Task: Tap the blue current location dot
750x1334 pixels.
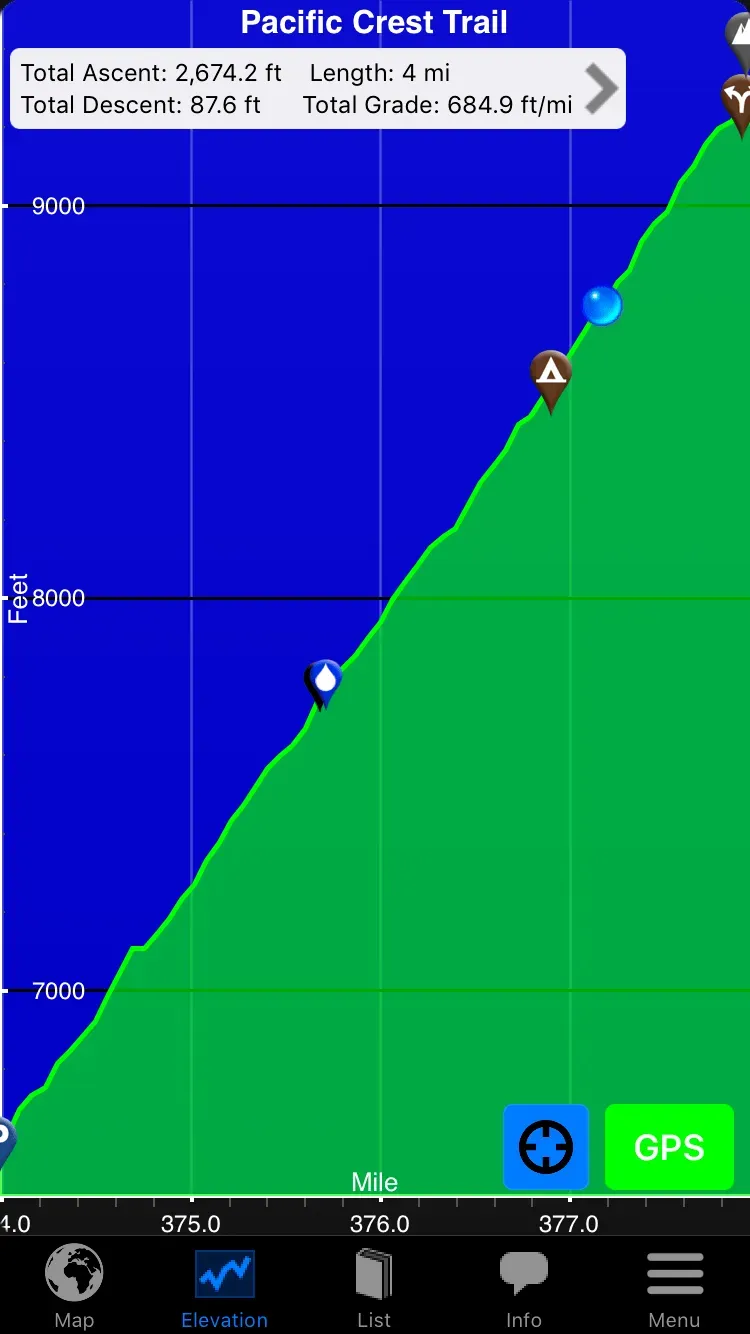Action: click(602, 305)
